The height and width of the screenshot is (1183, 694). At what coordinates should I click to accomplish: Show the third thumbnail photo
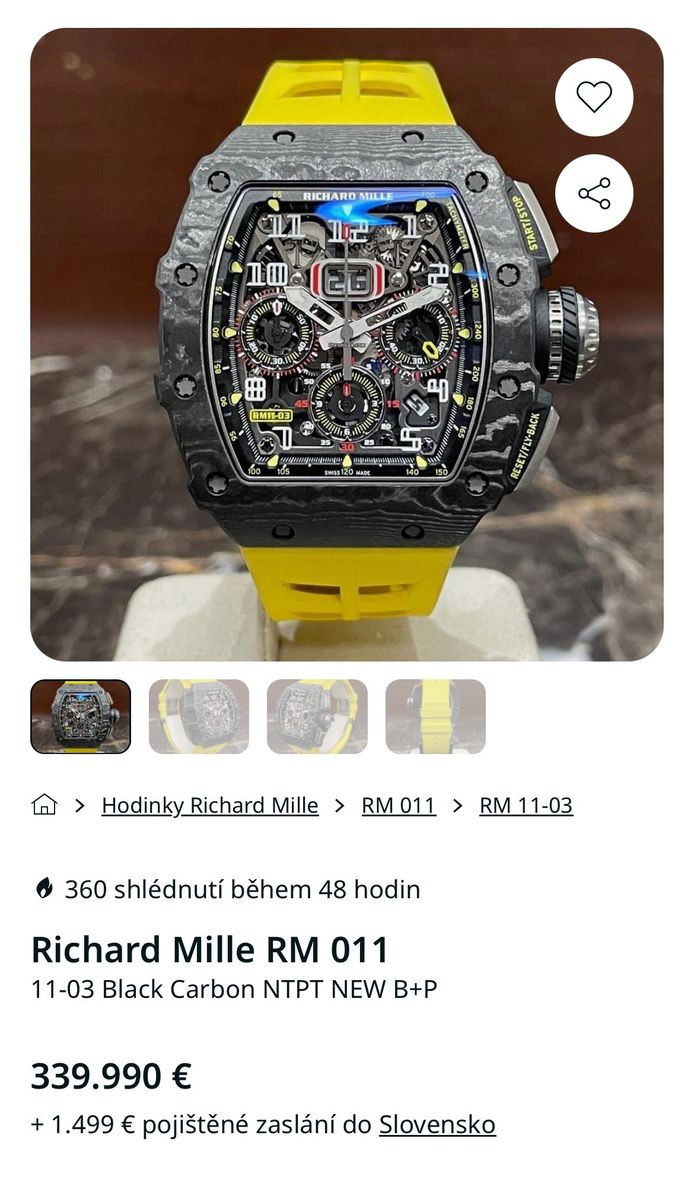click(318, 717)
